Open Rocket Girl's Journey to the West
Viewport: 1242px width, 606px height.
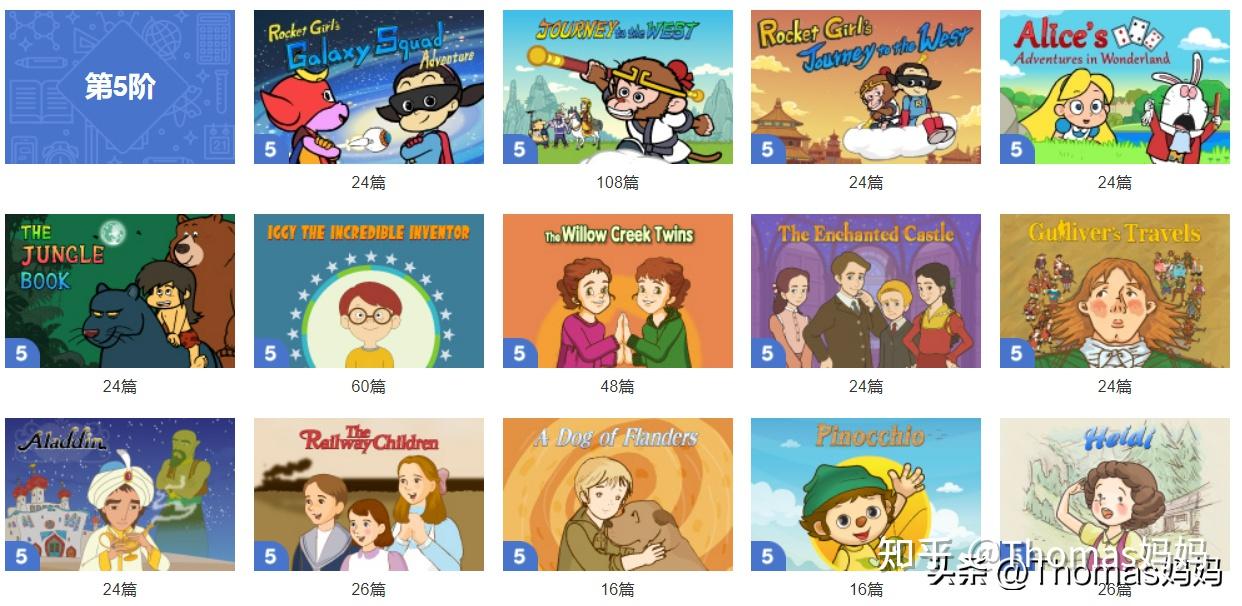pyautogui.click(x=865, y=87)
